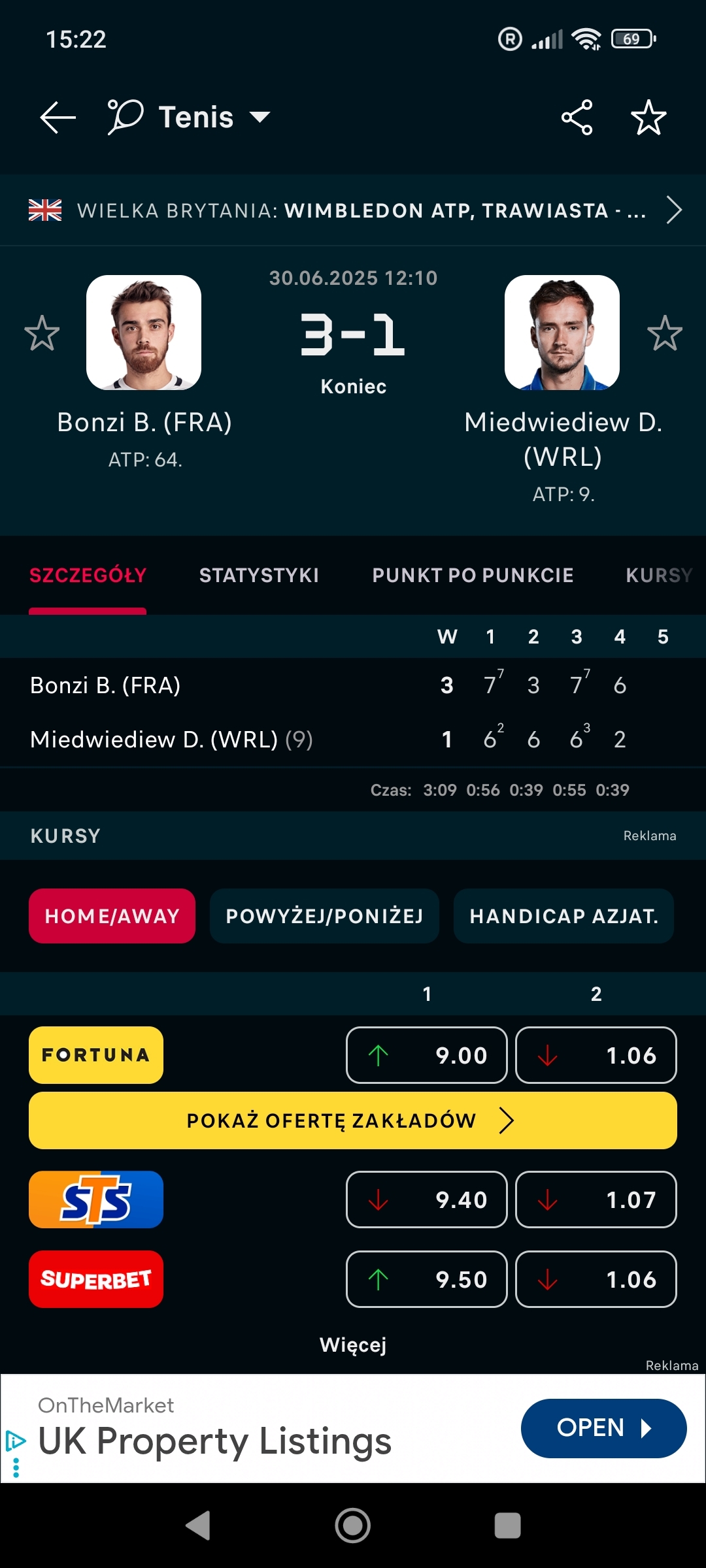The height and width of the screenshot is (1568, 706).
Task: Show the betting offer via Pokaż ofertę zakładów
Action: [353, 1120]
